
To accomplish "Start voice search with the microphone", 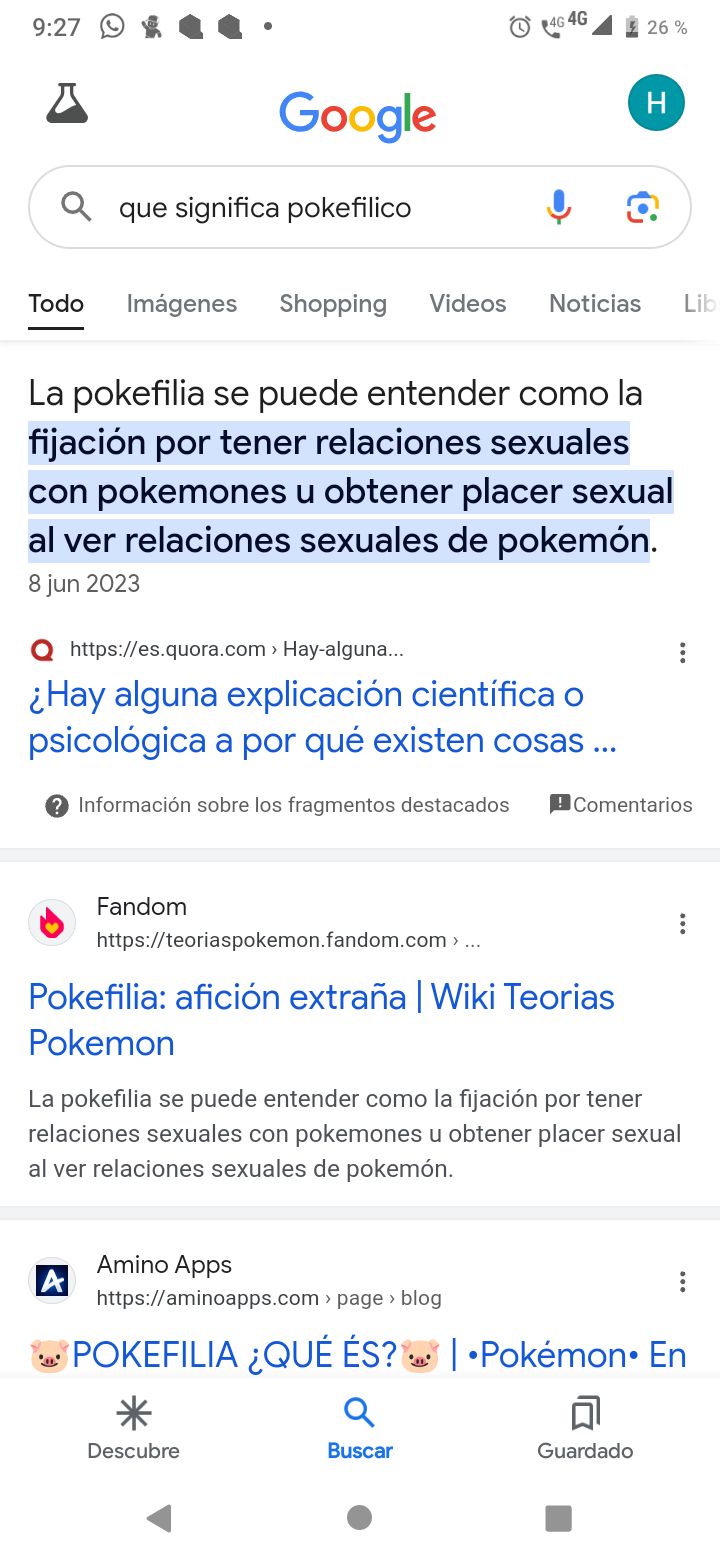I will tap(559, 207).
